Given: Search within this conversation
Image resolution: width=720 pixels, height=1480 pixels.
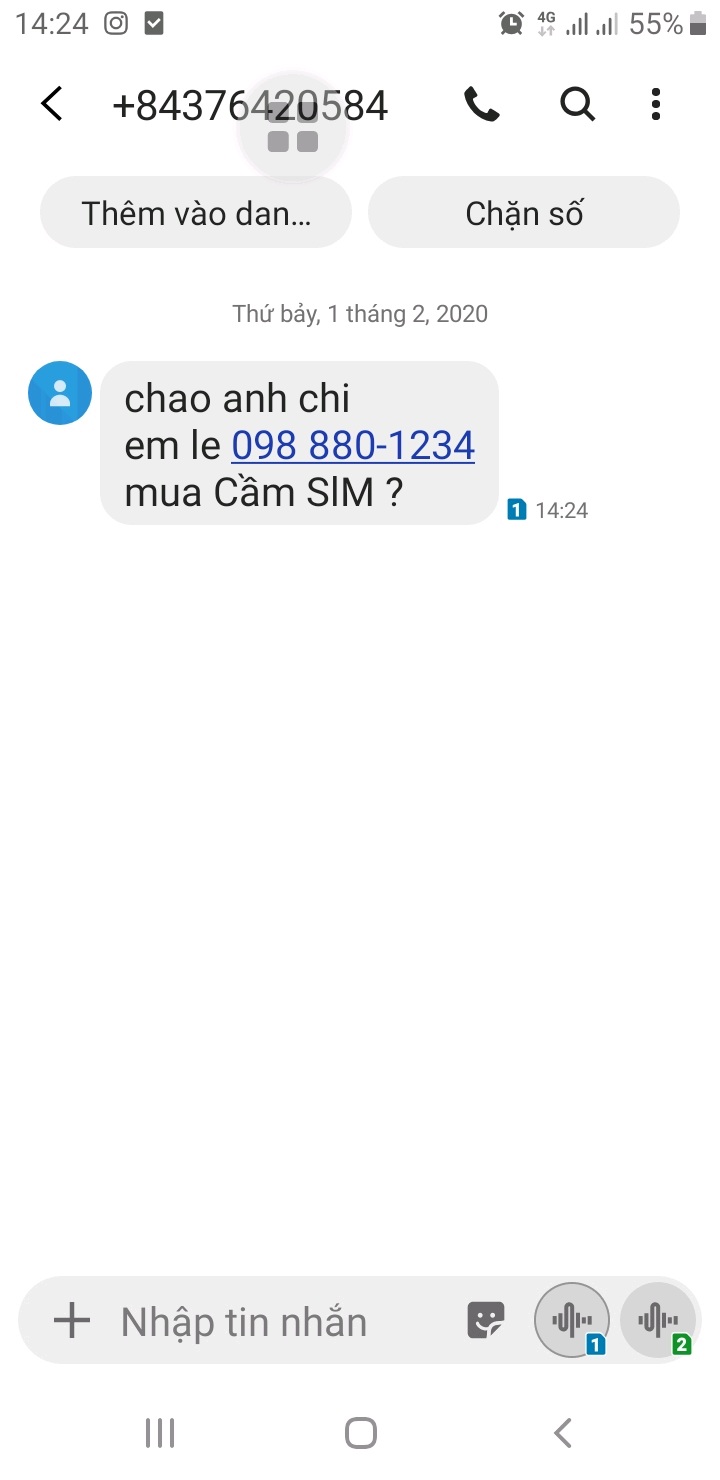Looking at the screenshot, I should [x=577, y=104].
